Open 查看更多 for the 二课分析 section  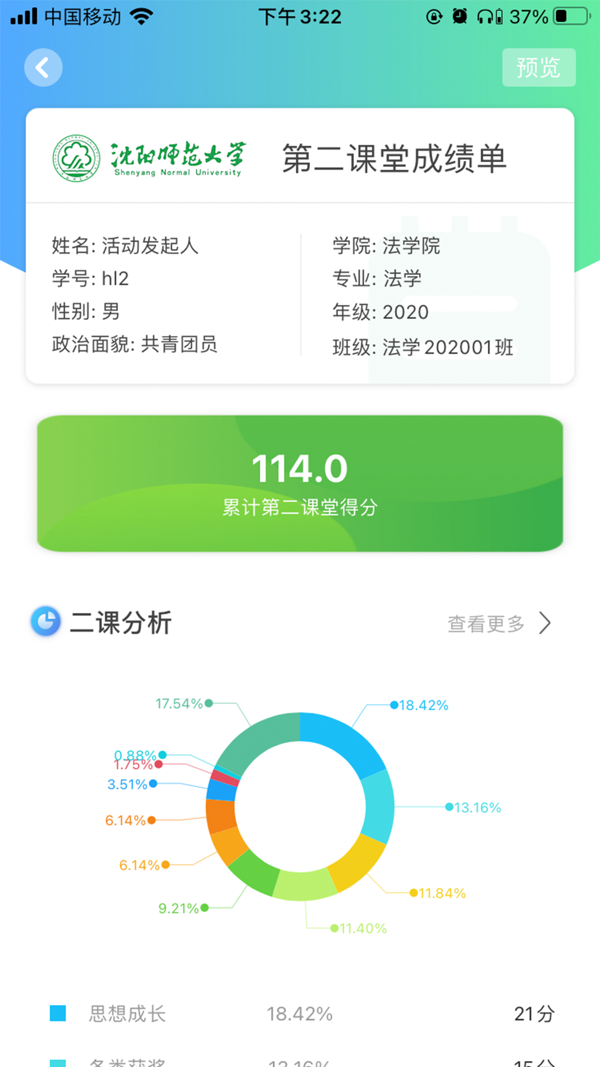coord(498,624)
